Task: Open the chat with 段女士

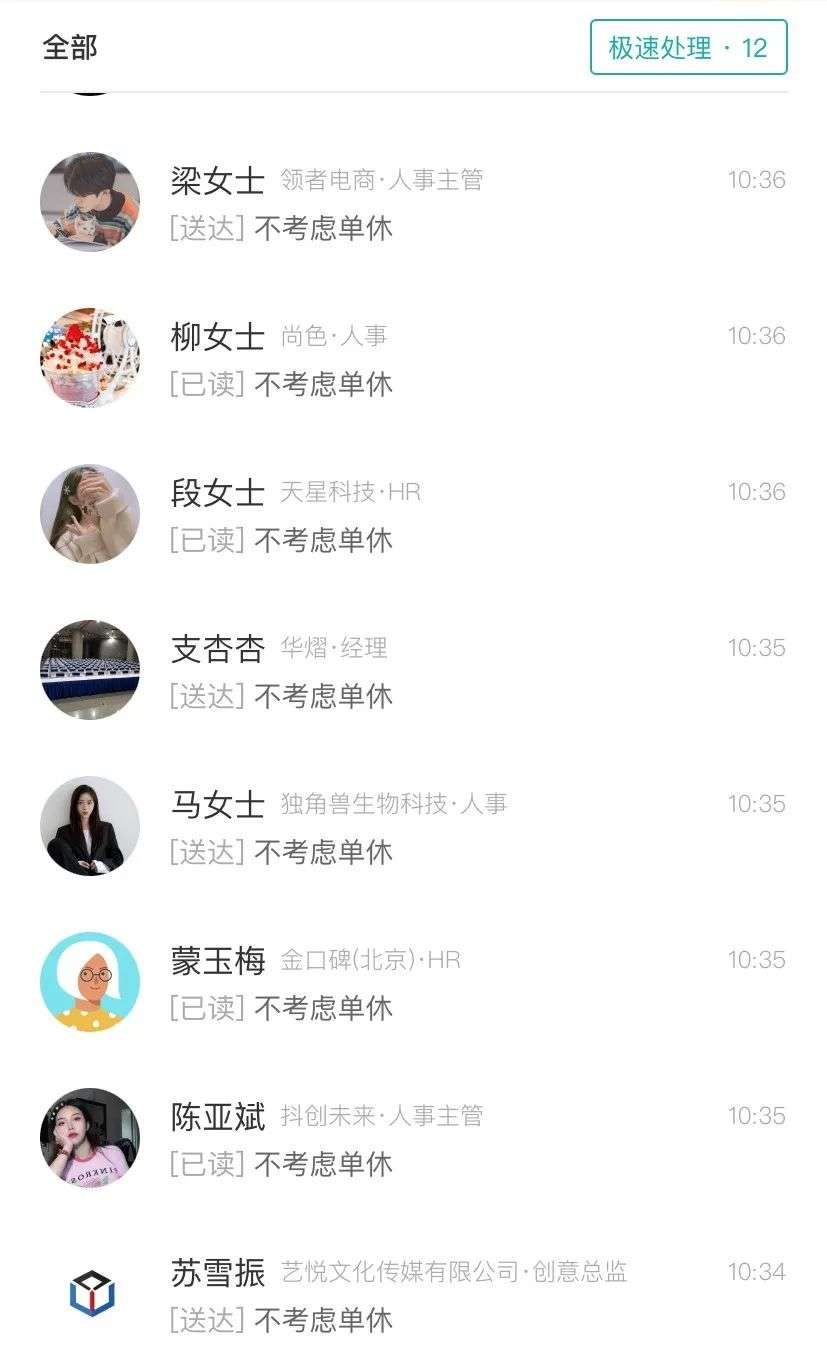Action: (412, 515)
